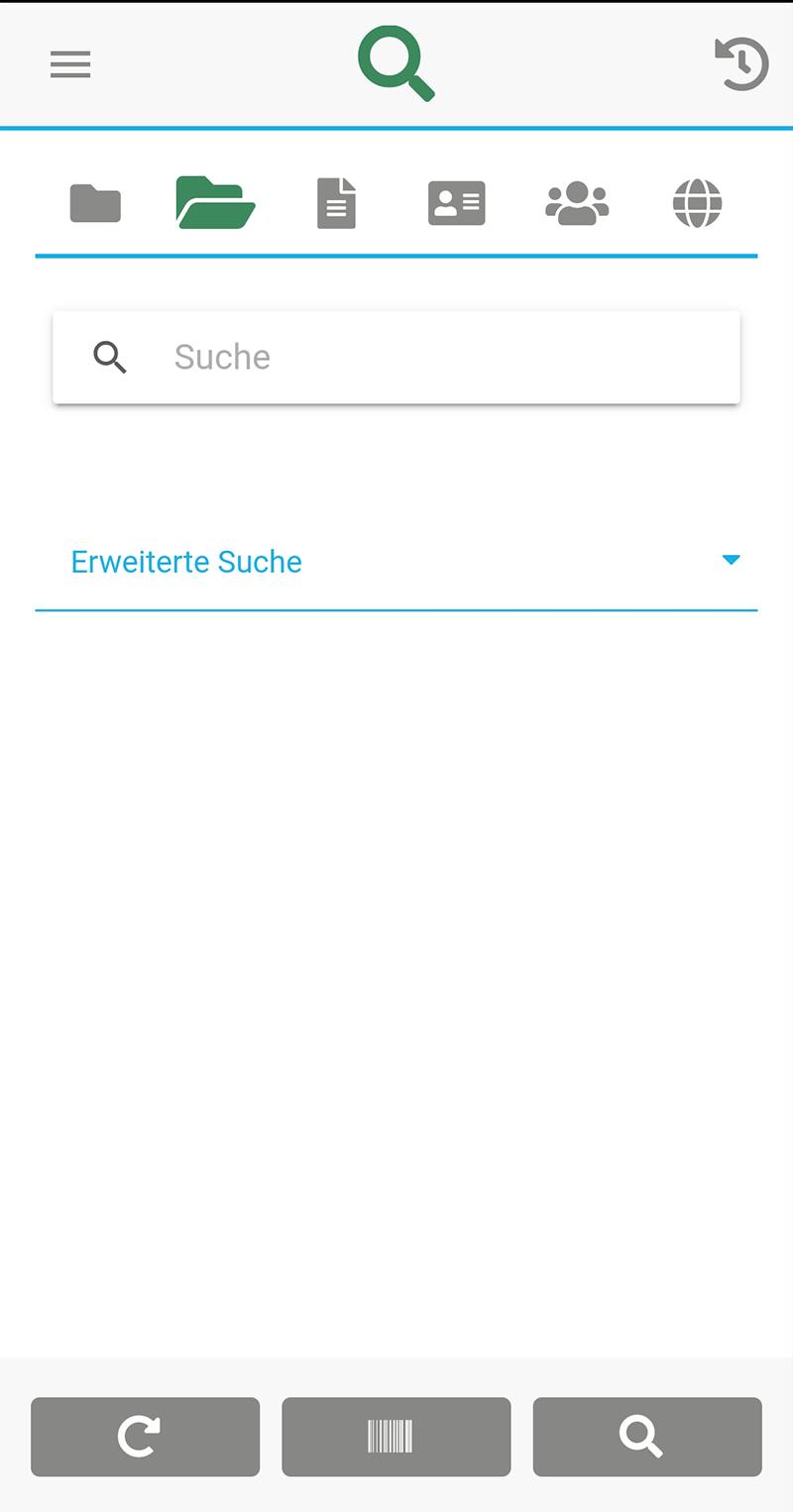Image resolution: width=793 pixels, height=1512 pixels.
Task: Open the search history clock icon
Action: pyautogui.click(x=741, y=64)
